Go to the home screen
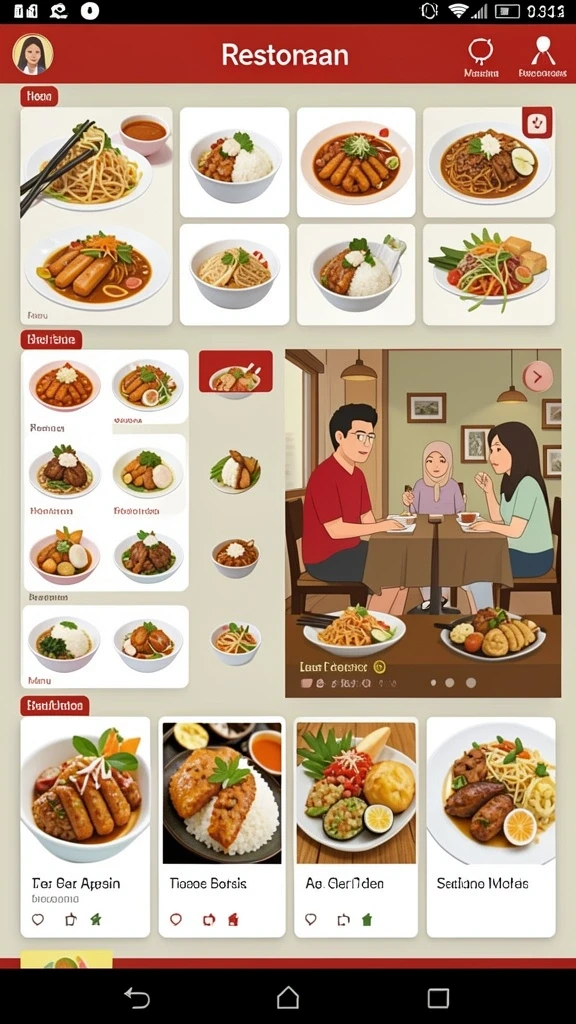Viewport: 576px width, 1024px height. click(288, 997)
